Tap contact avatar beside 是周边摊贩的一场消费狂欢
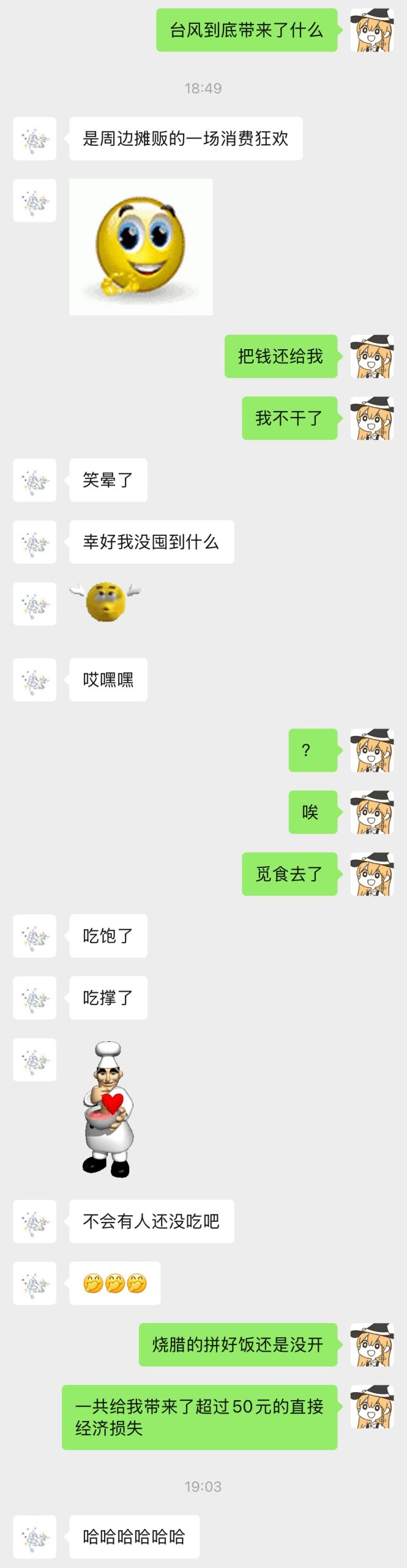407x1568 pixels. click(x=35, y=139)
